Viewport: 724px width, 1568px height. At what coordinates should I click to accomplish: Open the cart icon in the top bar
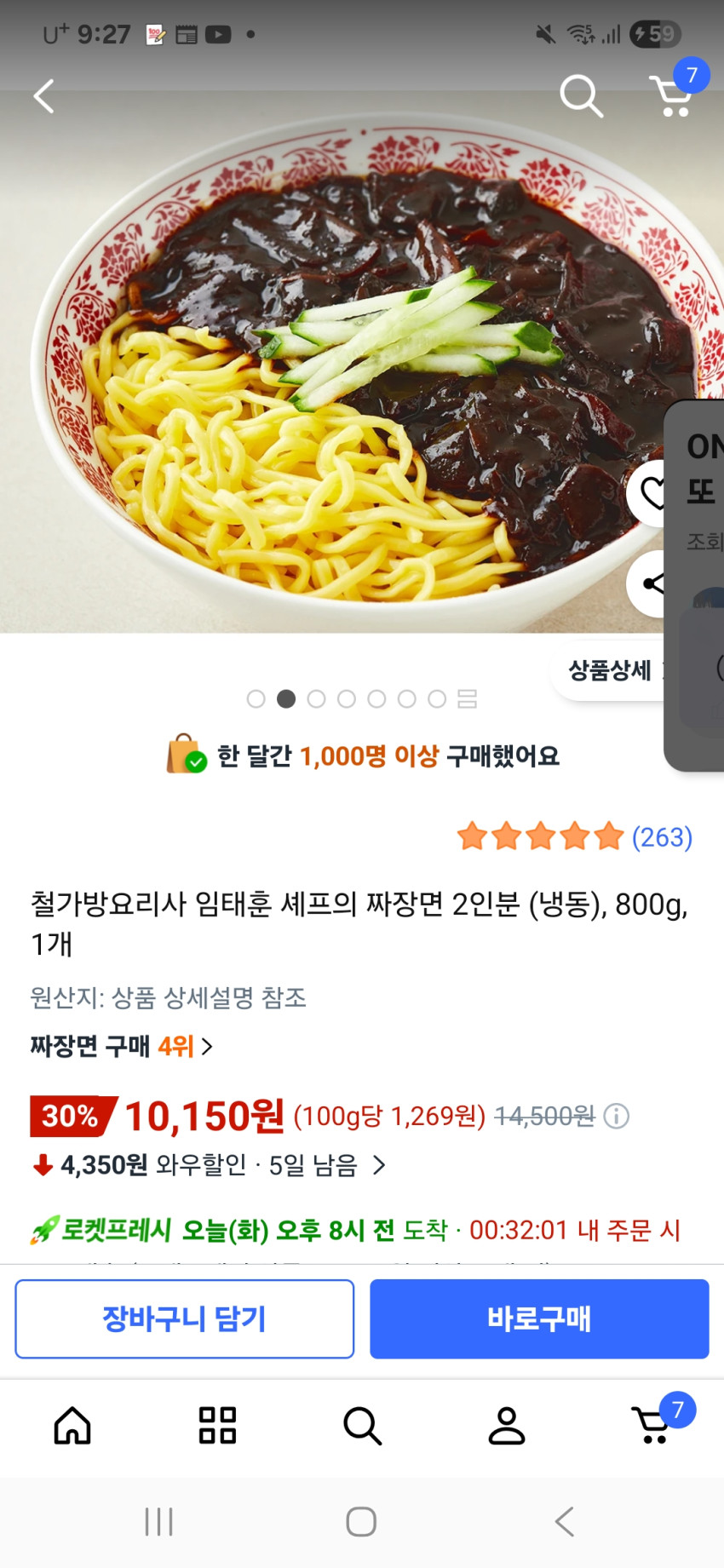[672, 95]
